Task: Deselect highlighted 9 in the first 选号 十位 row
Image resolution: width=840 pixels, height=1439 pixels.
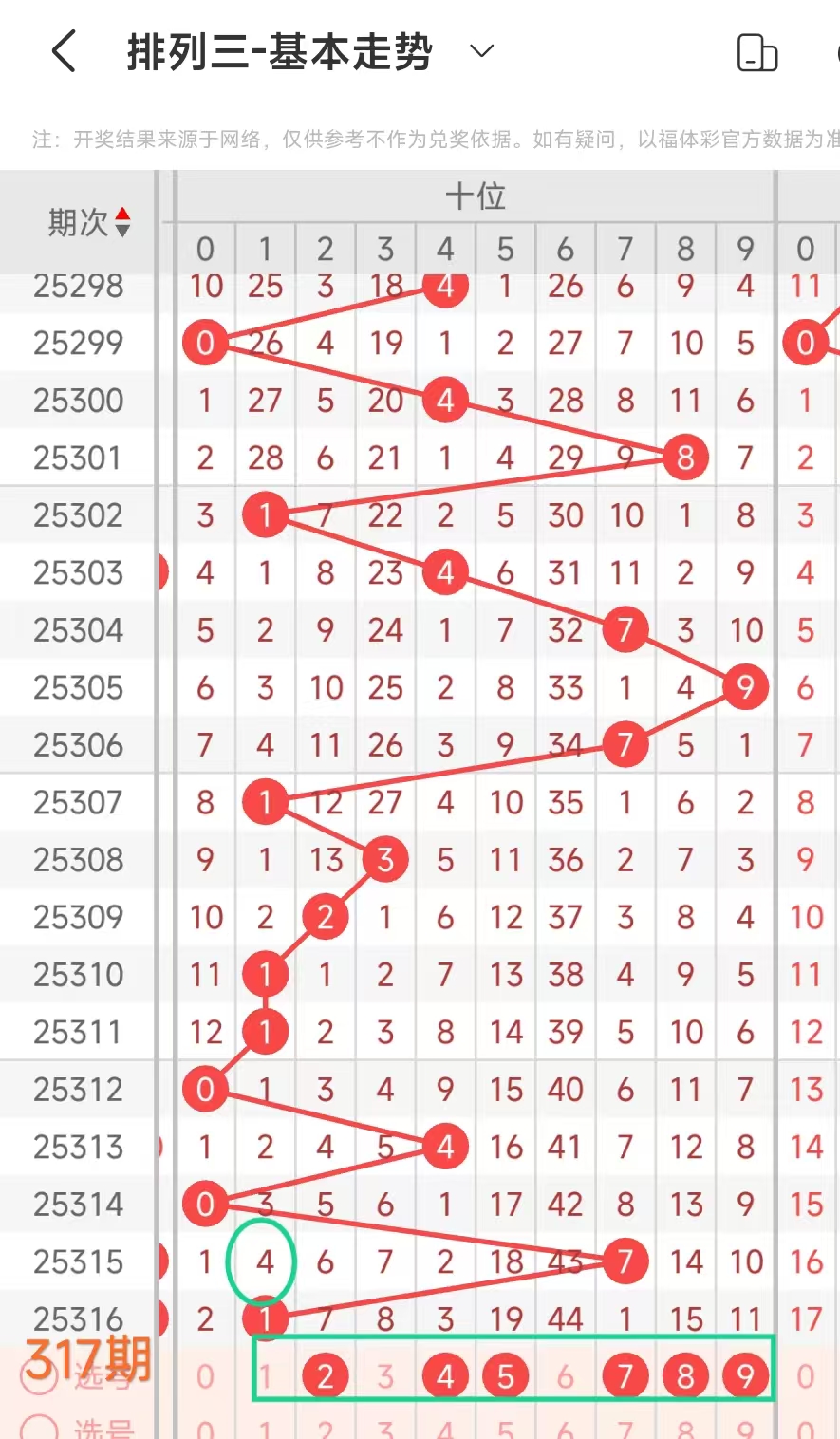Action: [745, 1375]
